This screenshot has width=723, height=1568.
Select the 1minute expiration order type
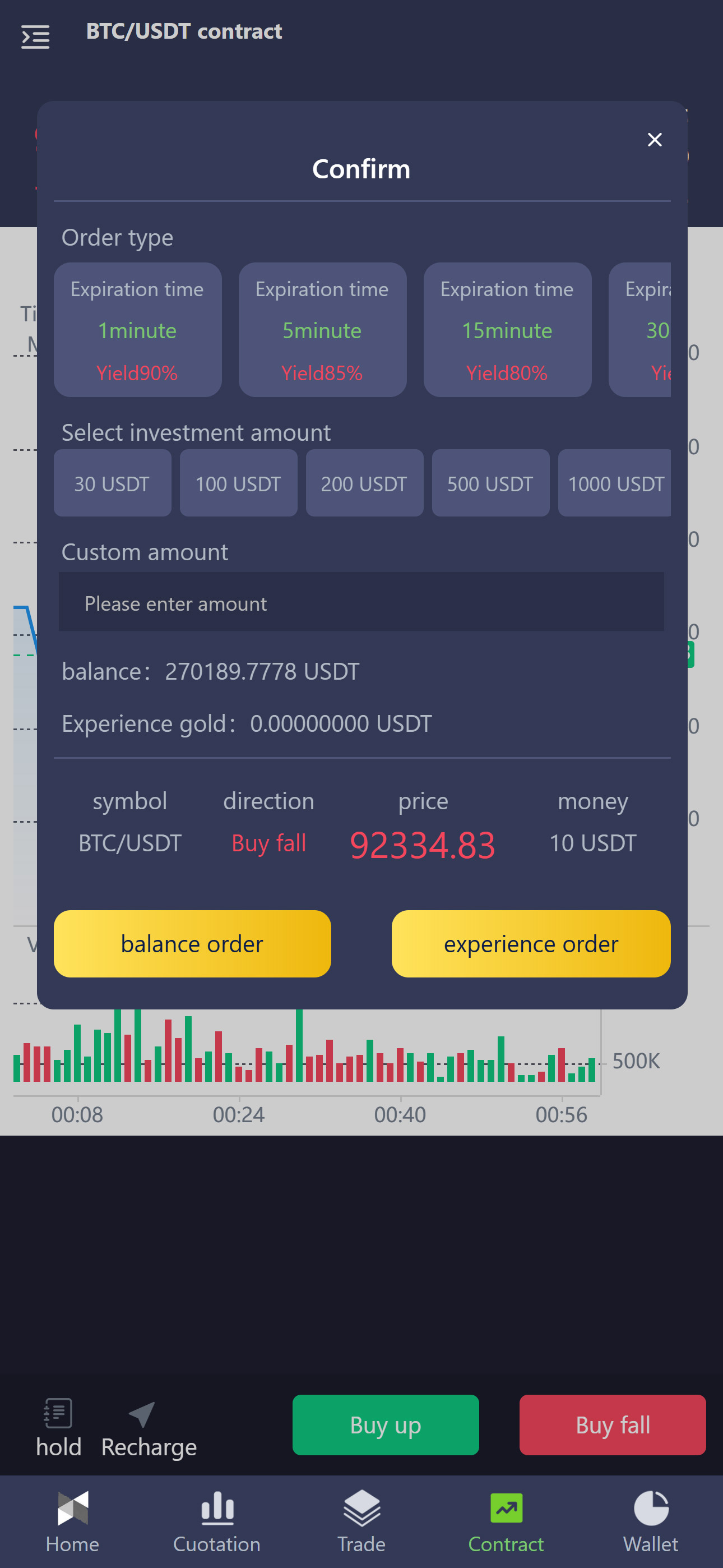[137, 330]
